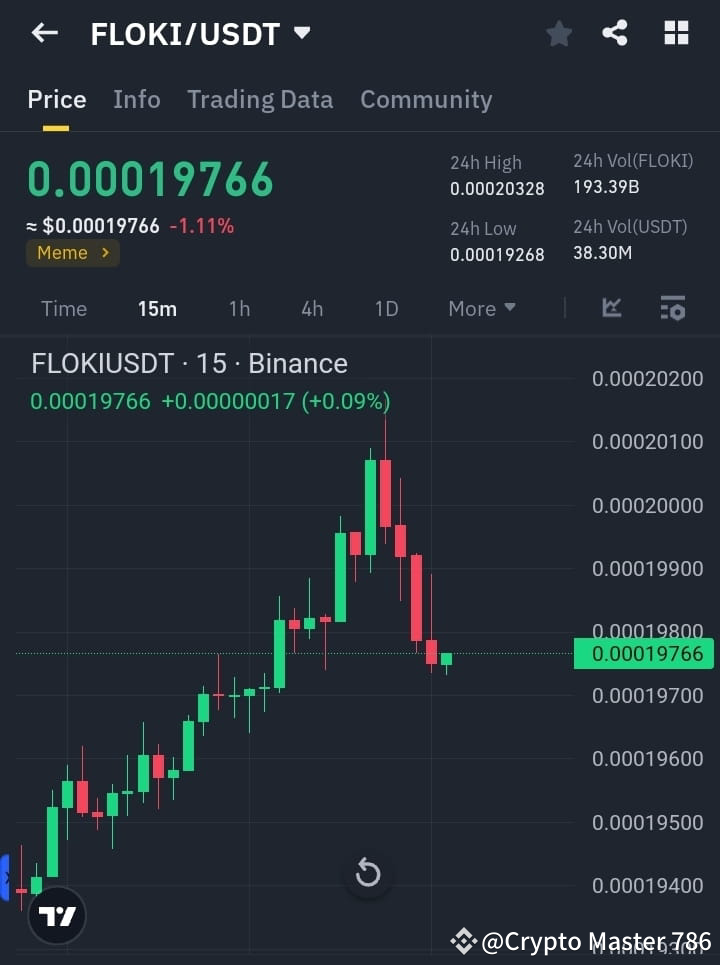Reset the chart view with the refresh icon
The height and width of the screenshot is (965, 720).
[368, 873]
